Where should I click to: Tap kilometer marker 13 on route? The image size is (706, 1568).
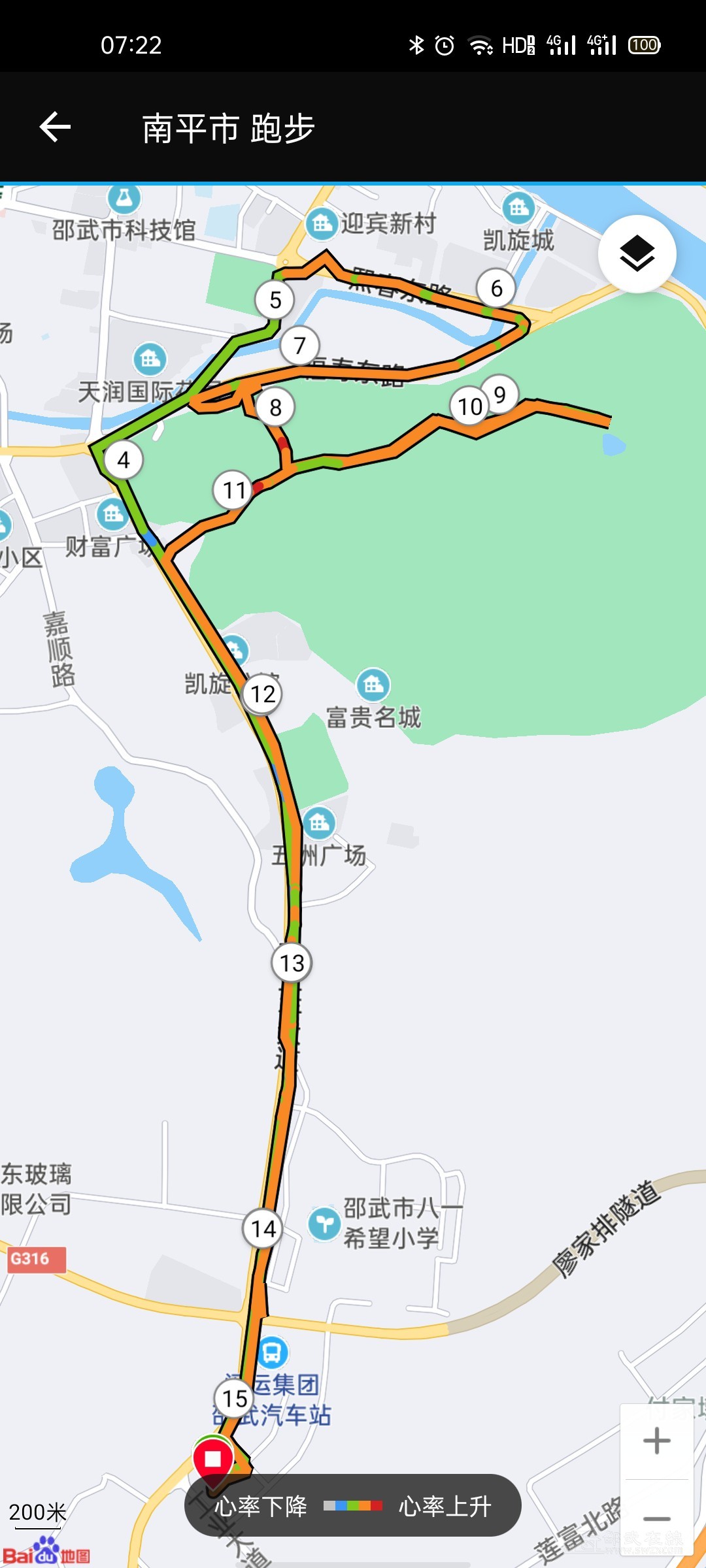point(292,962)
